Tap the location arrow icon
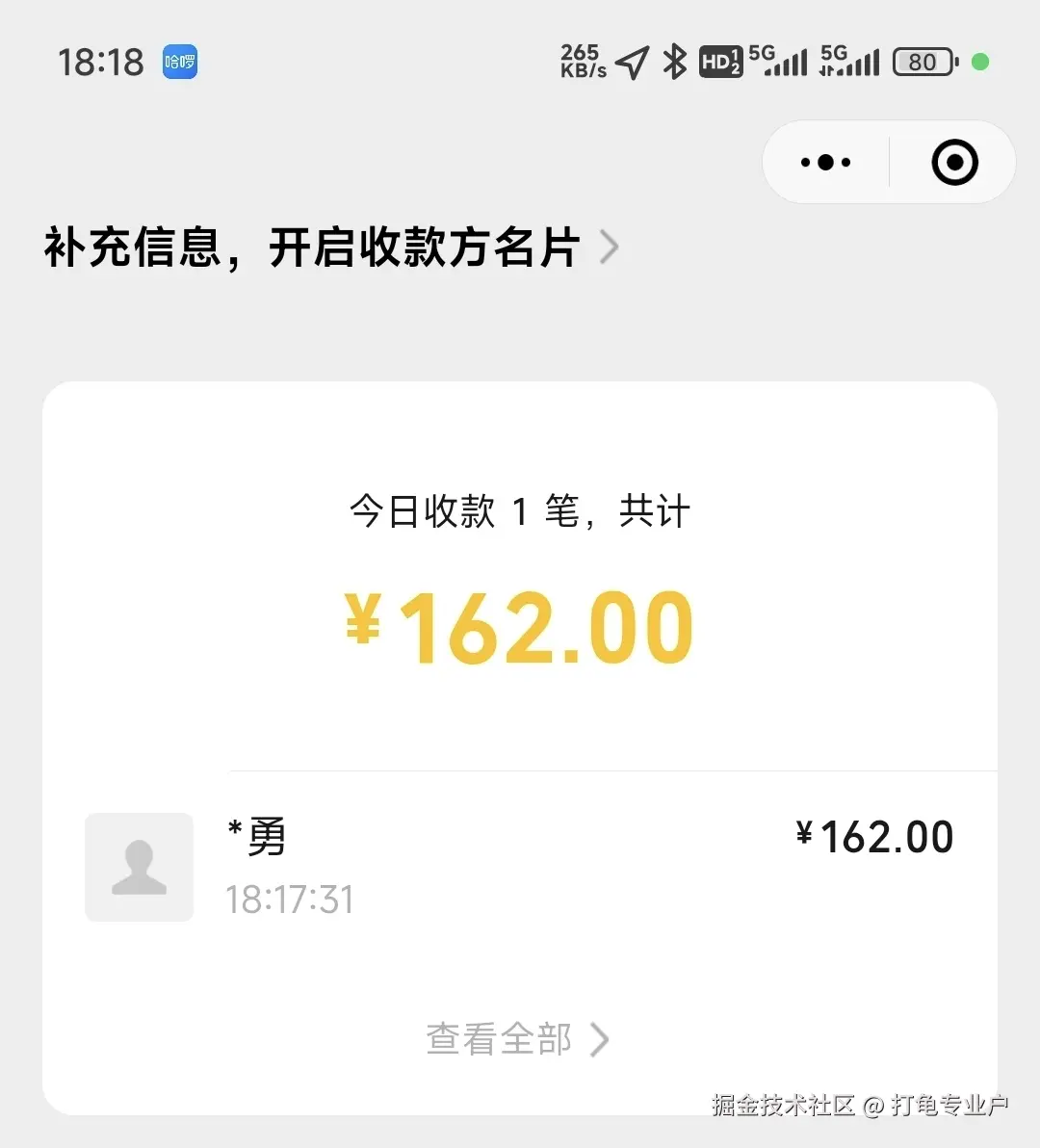The height and width of the screenshot is (1148, 1040). [x=631, y=62]
